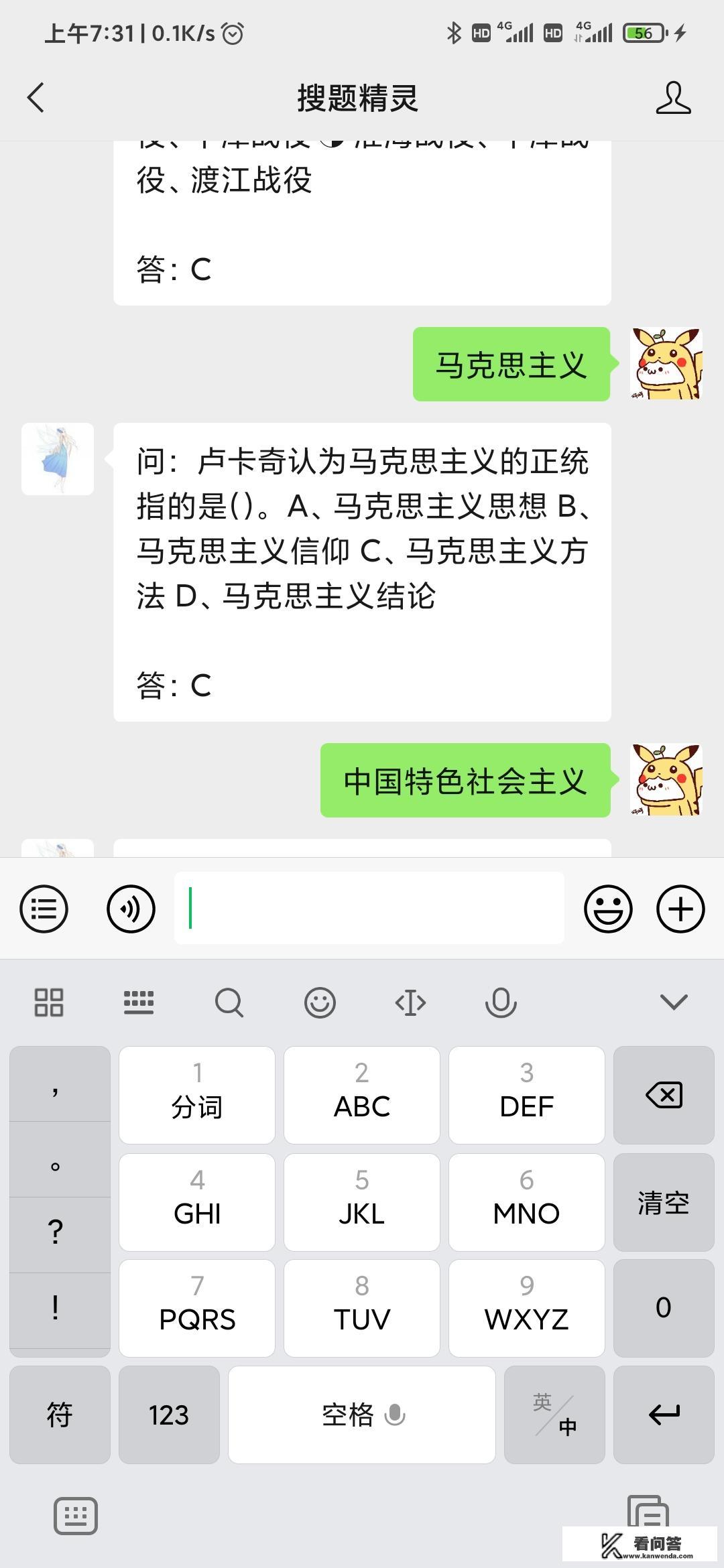Tap the back arrow to leave chat
The image size is (724, 1568).
point(36,97)
